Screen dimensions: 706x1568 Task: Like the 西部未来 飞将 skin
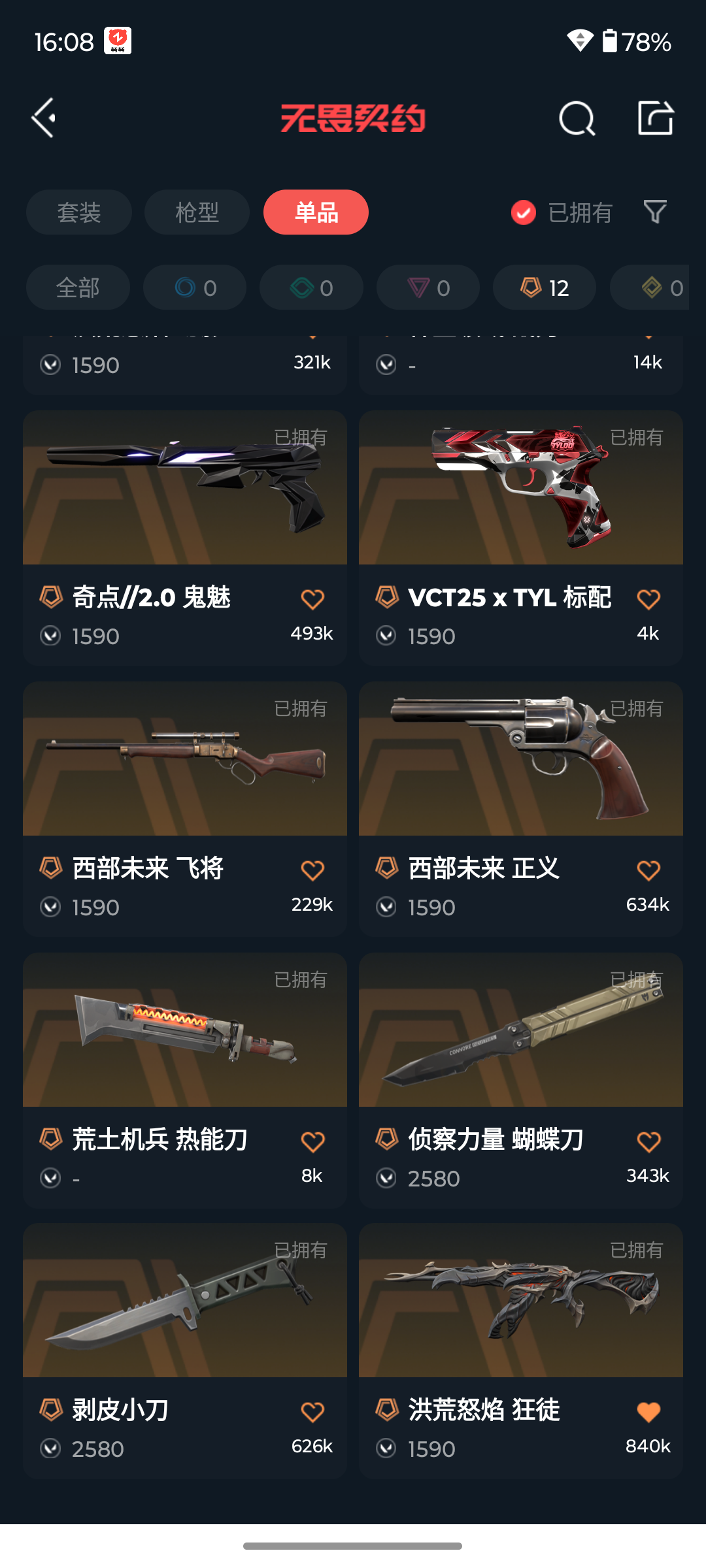[312, 870]
